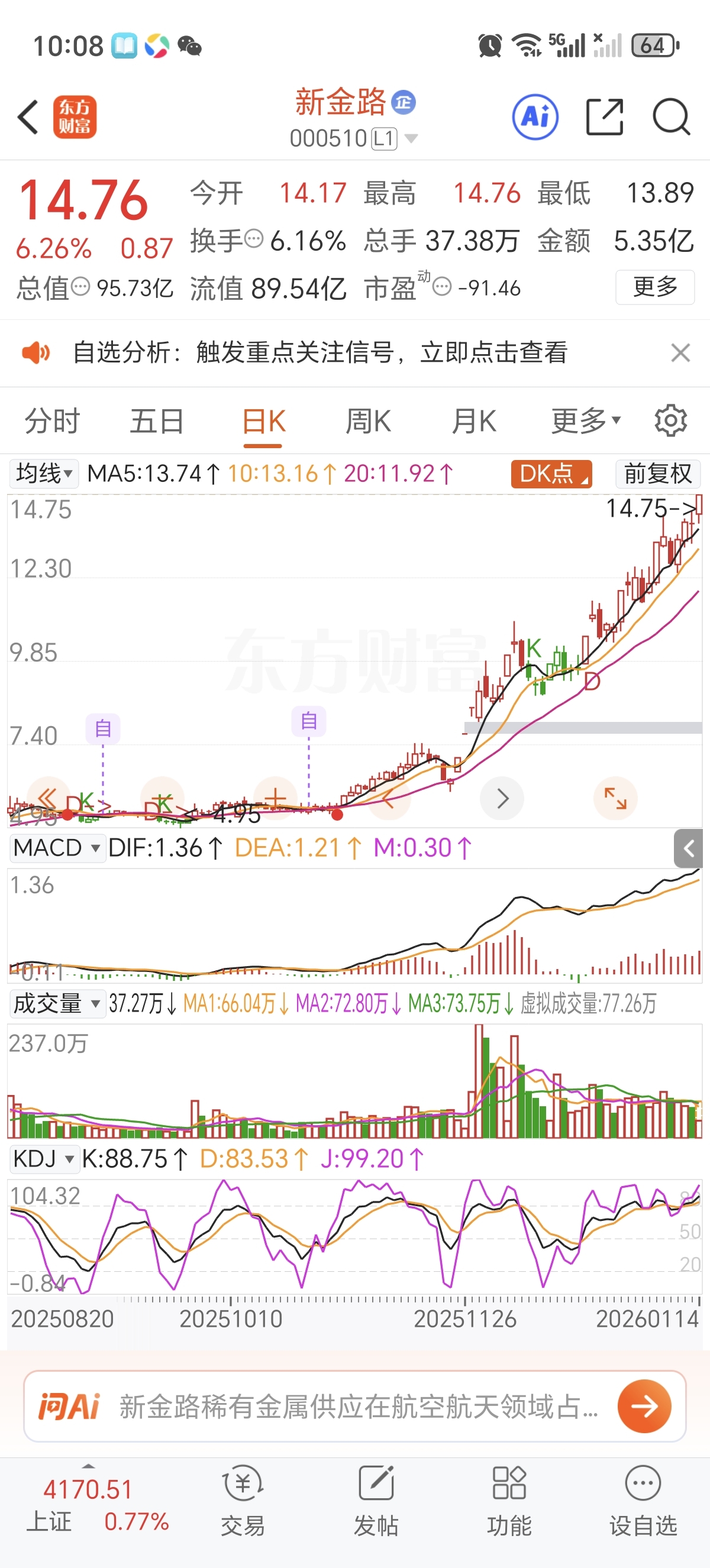Change the 前复权 adjustment option
710x1568 pixels.
[657, 474]
